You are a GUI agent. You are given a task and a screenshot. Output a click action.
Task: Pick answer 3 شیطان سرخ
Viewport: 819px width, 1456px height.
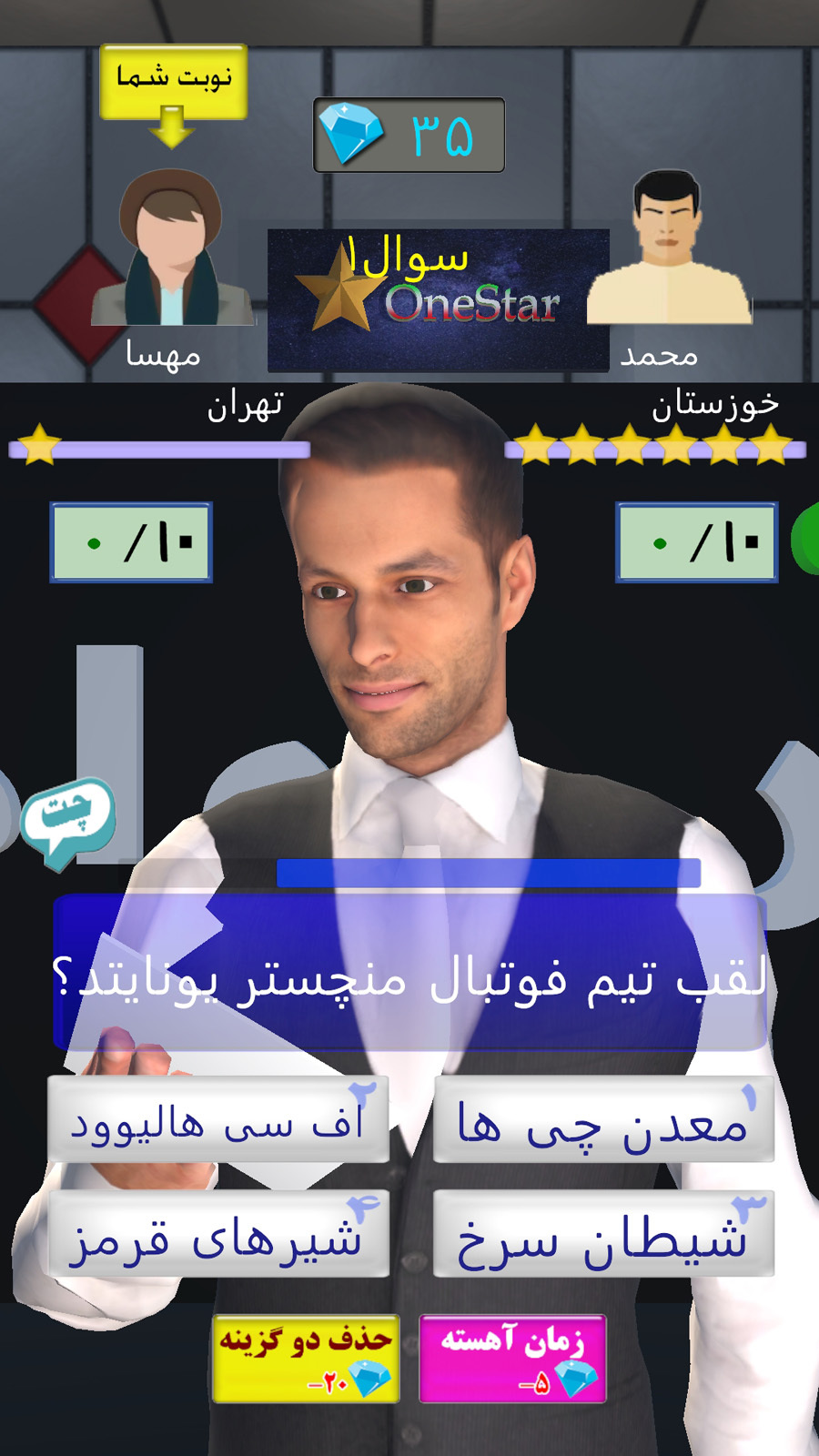[603, 1234]
